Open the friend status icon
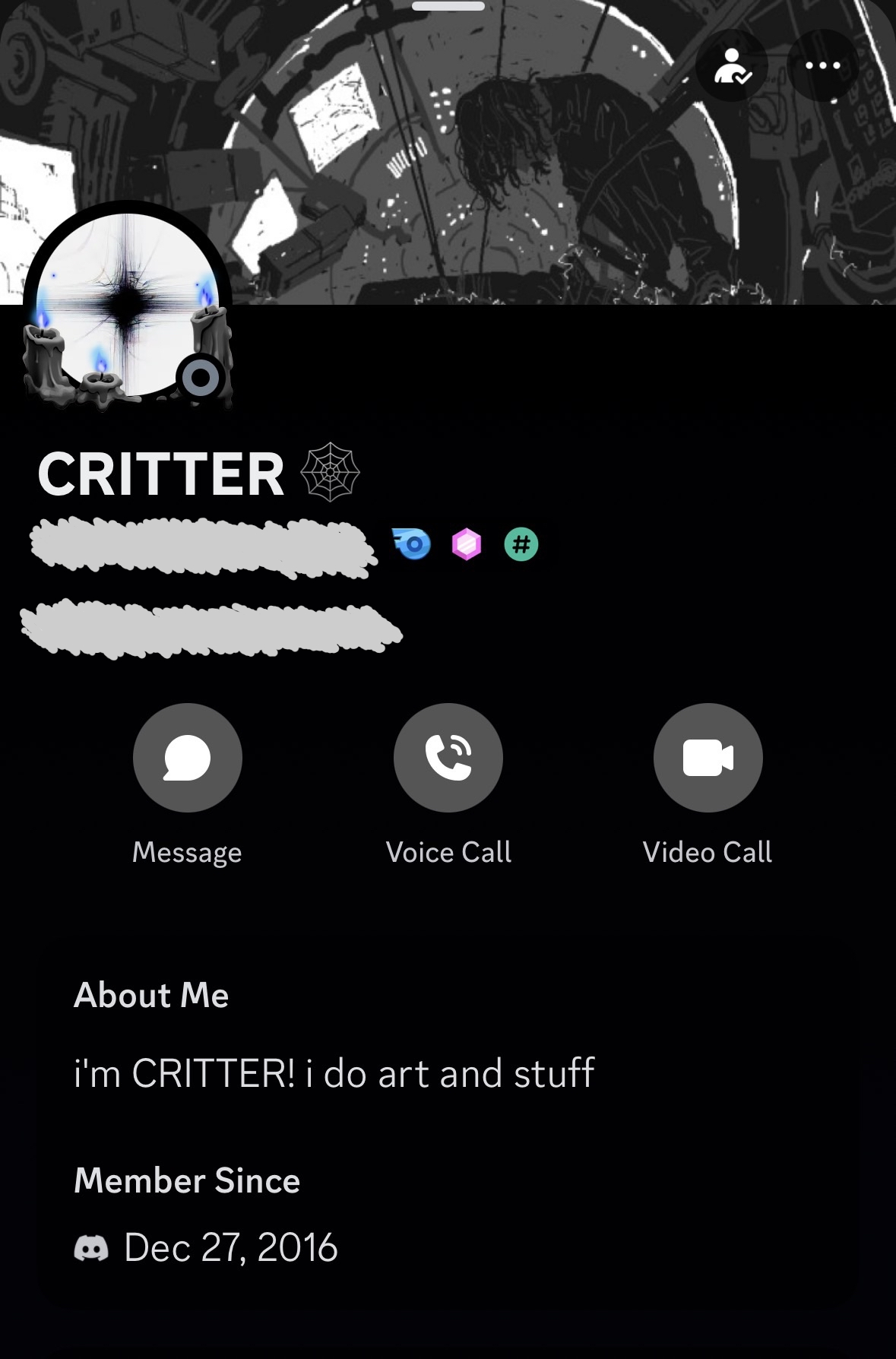This screenshot has width=896, height=1359. click(732, 66)
